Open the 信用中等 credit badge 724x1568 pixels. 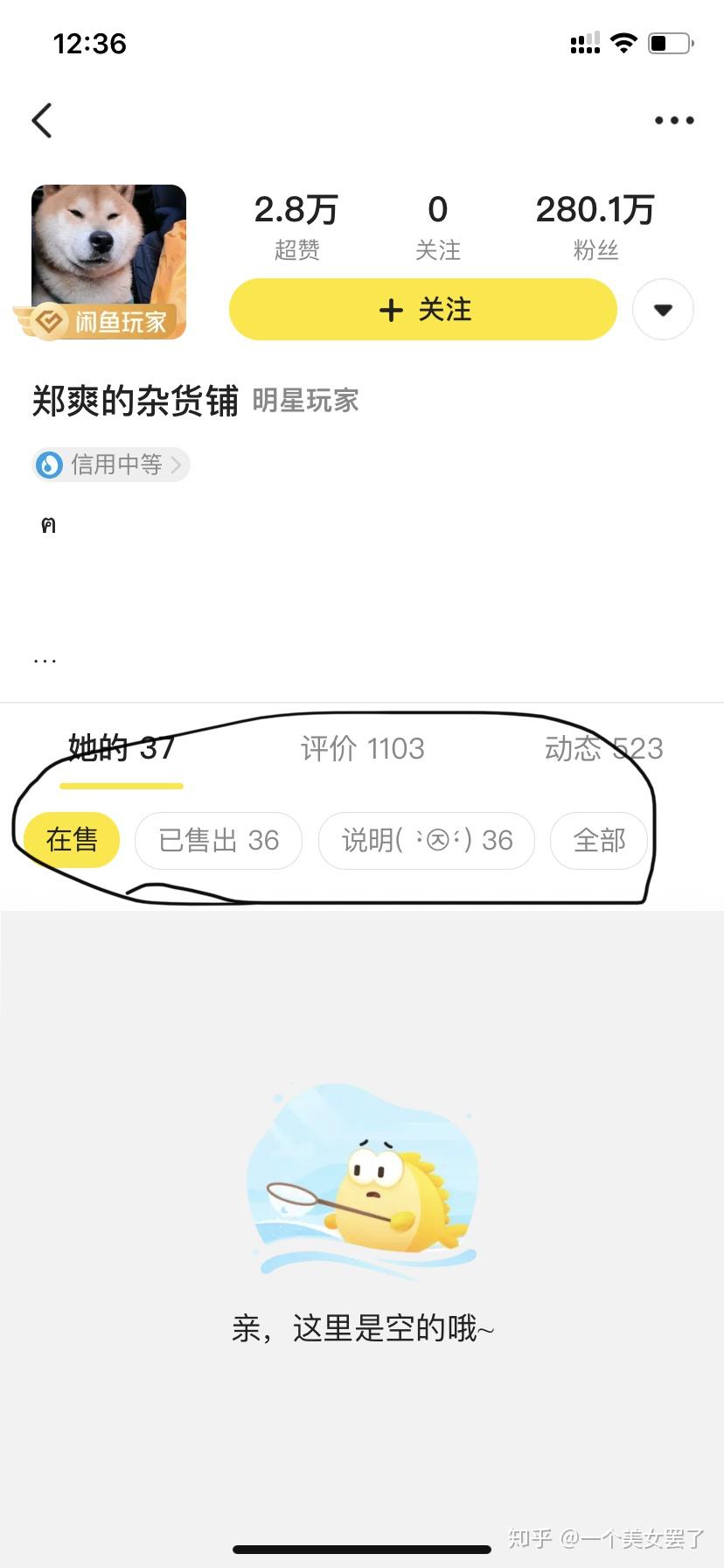tap(111, 465)
